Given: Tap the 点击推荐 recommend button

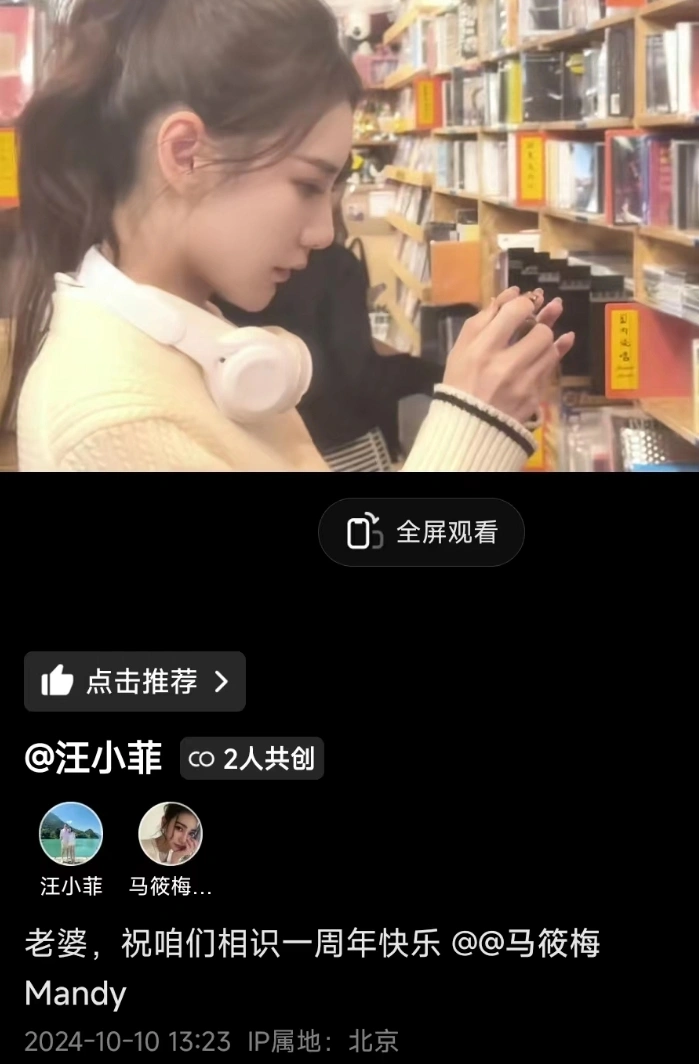Looking at the screenshot, I should (x=135, y=681).
